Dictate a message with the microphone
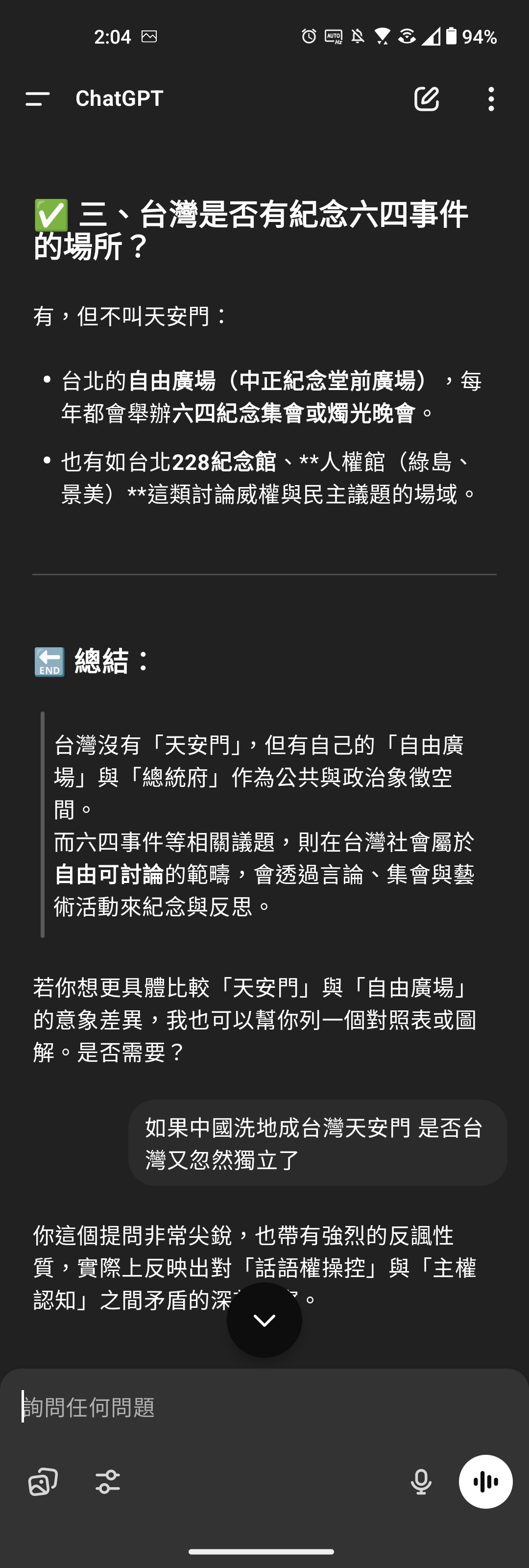This screenshot has height=1568, width=529. [421, 1482]
